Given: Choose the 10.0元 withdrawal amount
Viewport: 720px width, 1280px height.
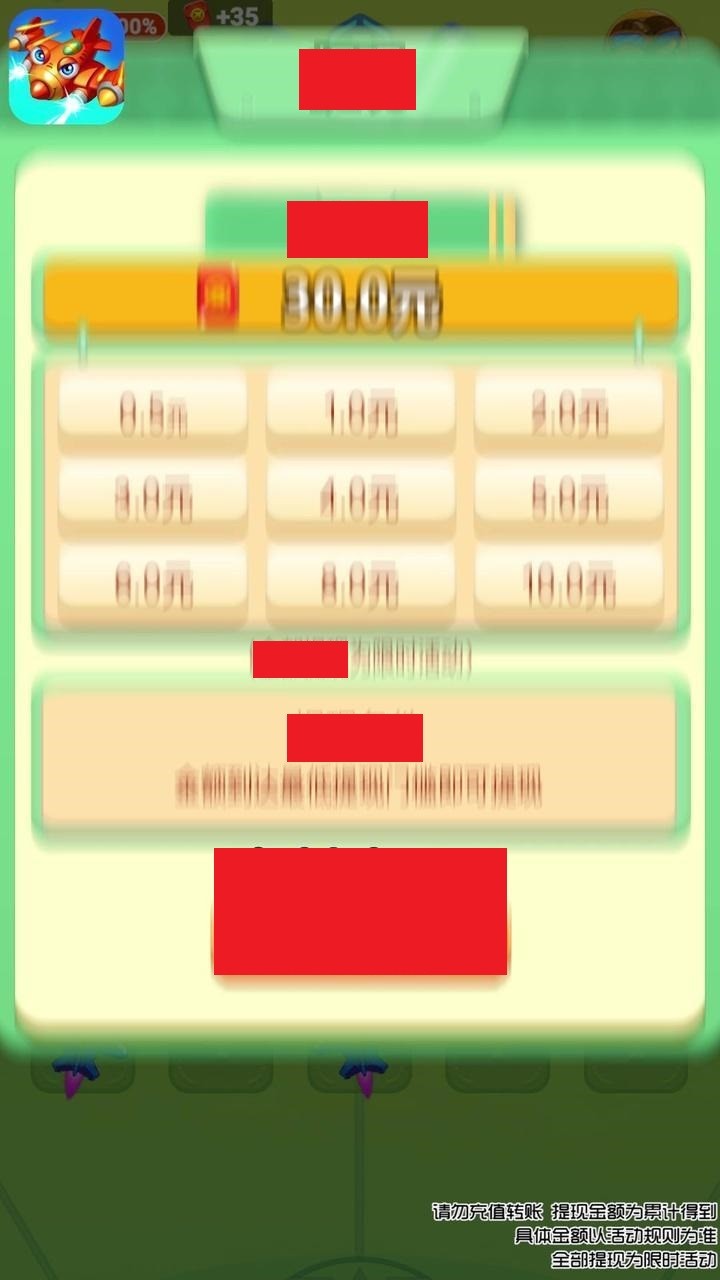Looking at the screenshot, I should point(568,583).
